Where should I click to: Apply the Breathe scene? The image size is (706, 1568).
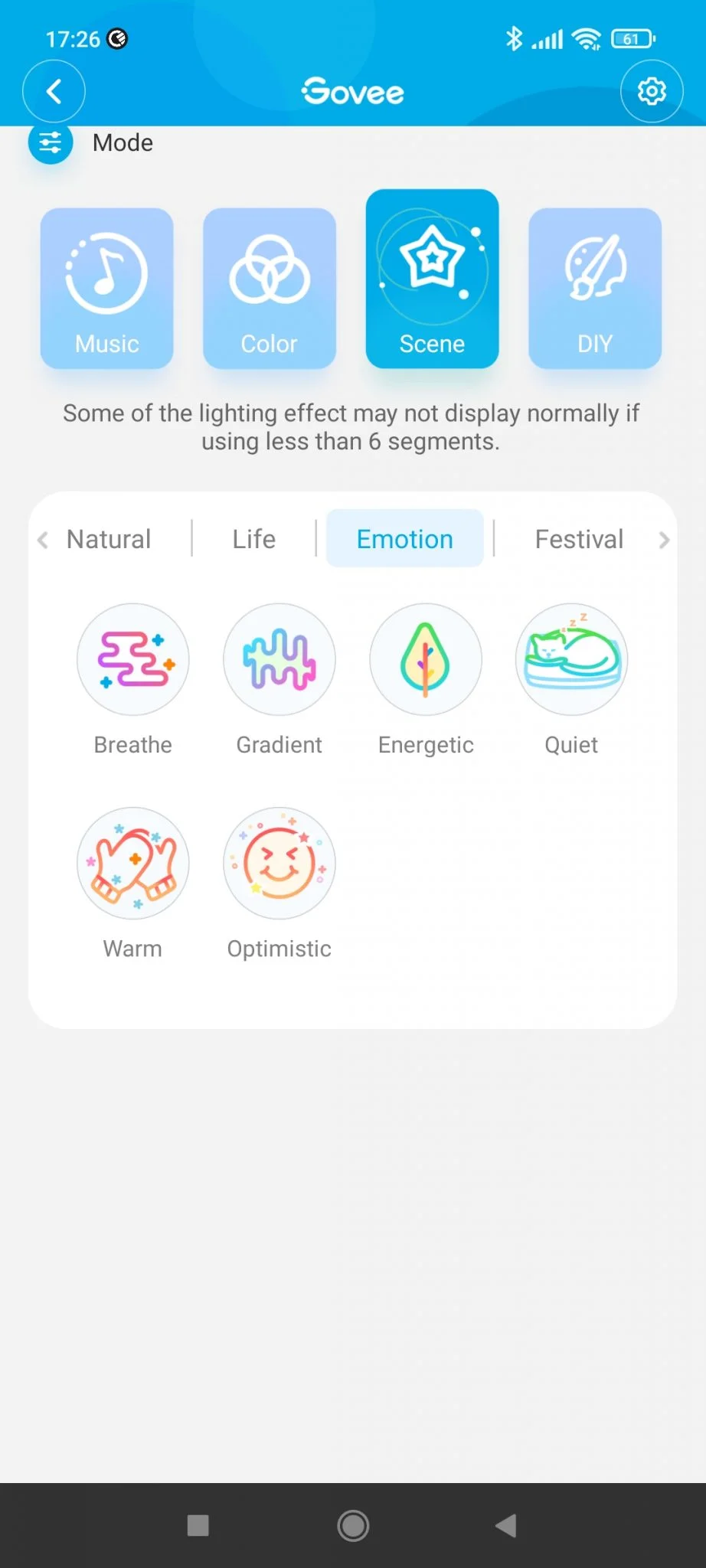pyautogui.click(x=133, y=660)
